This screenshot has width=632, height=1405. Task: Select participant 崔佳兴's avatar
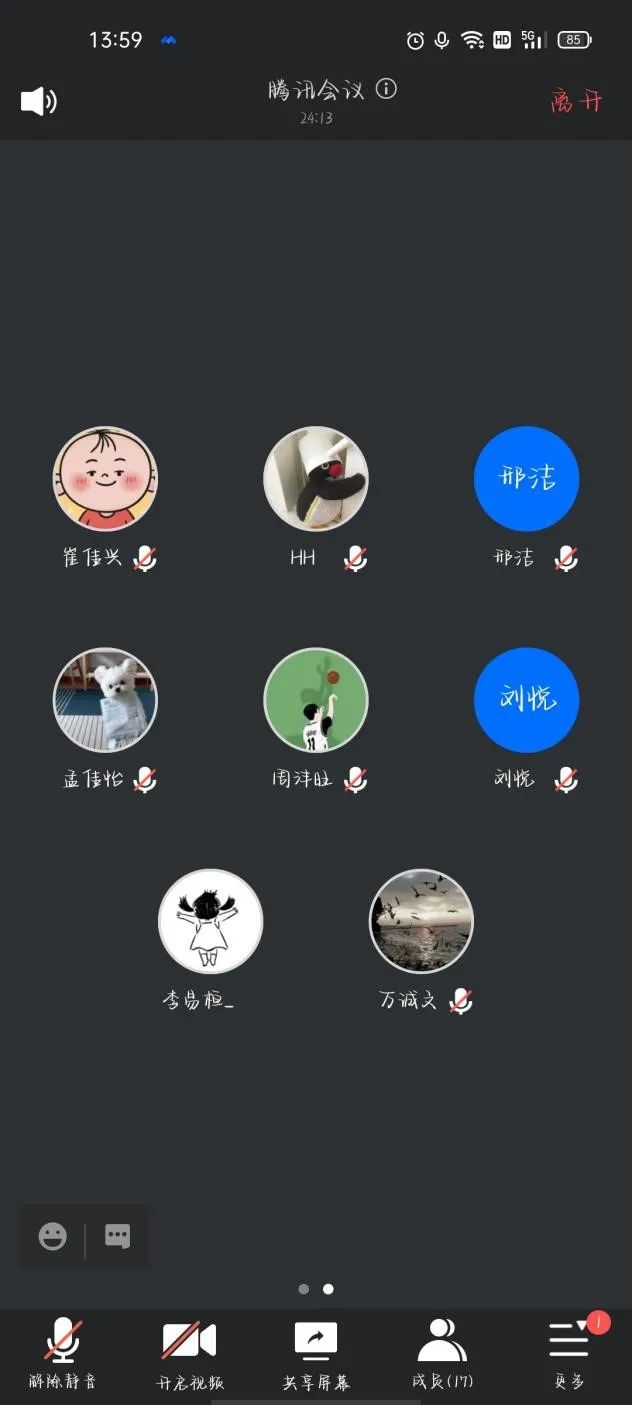(105, 478)
